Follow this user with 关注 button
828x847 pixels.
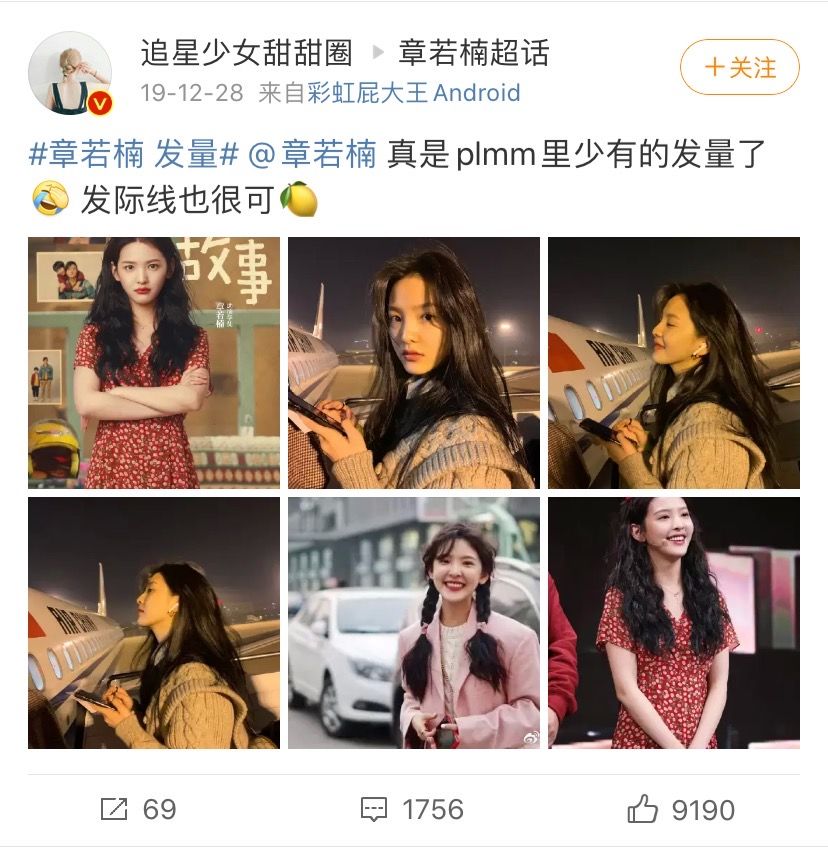(x=739, y=68)
